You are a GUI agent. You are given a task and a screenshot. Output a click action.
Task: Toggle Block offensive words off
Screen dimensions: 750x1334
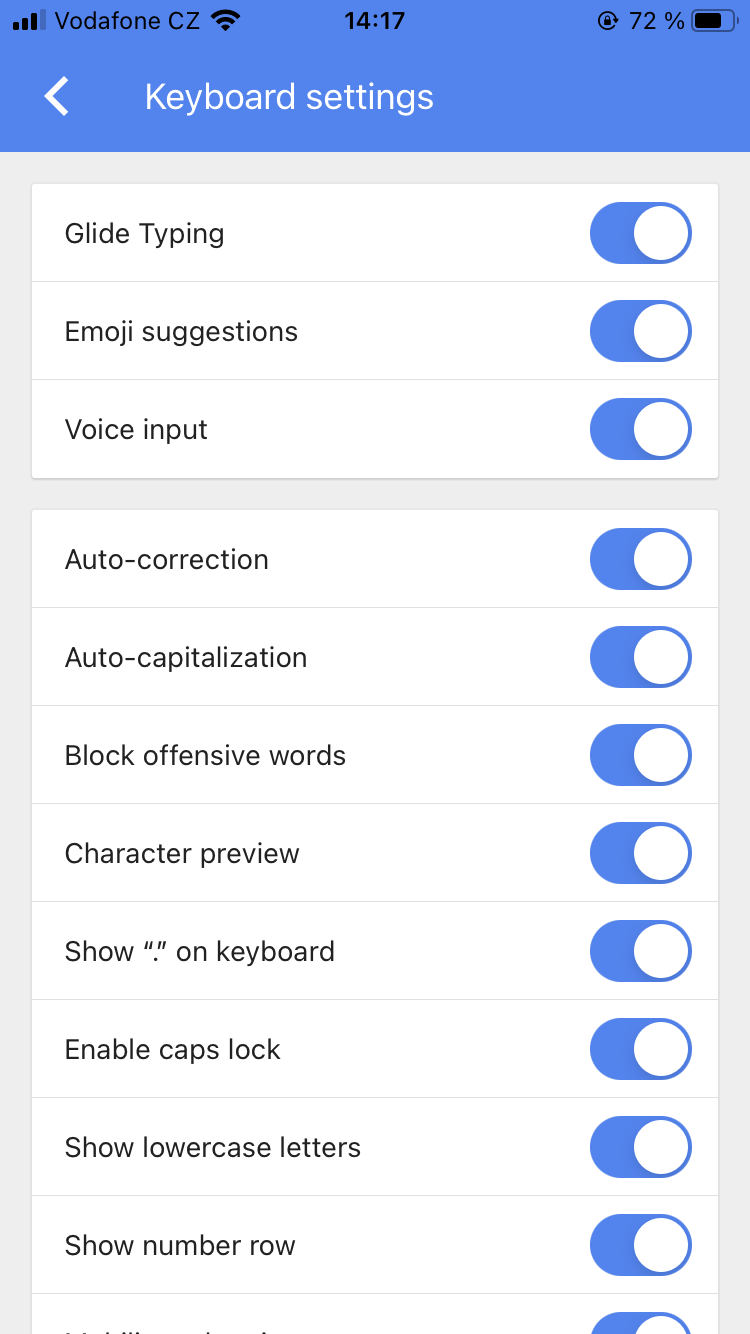[x=640, y=755]
